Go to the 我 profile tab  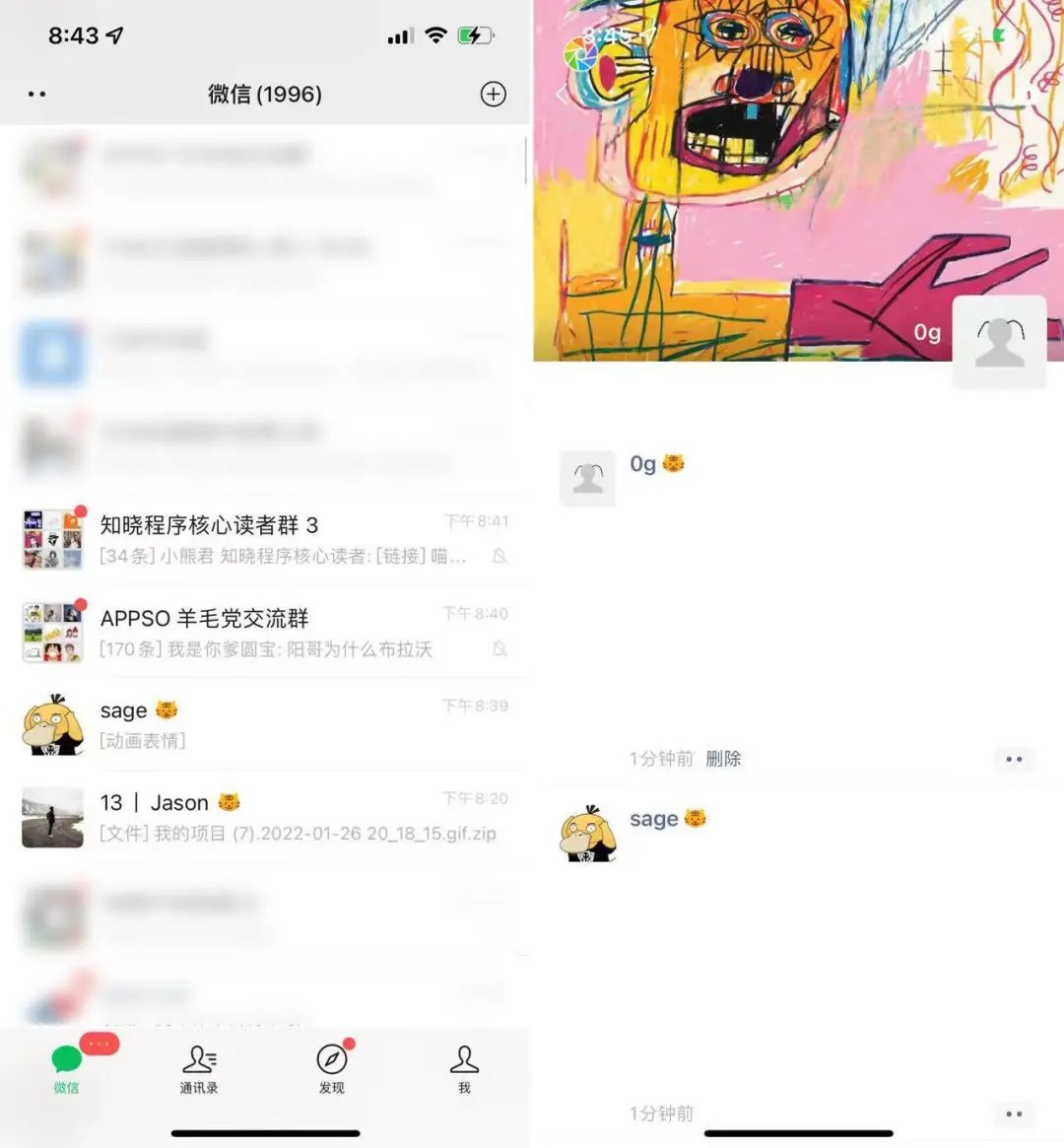464,1069
